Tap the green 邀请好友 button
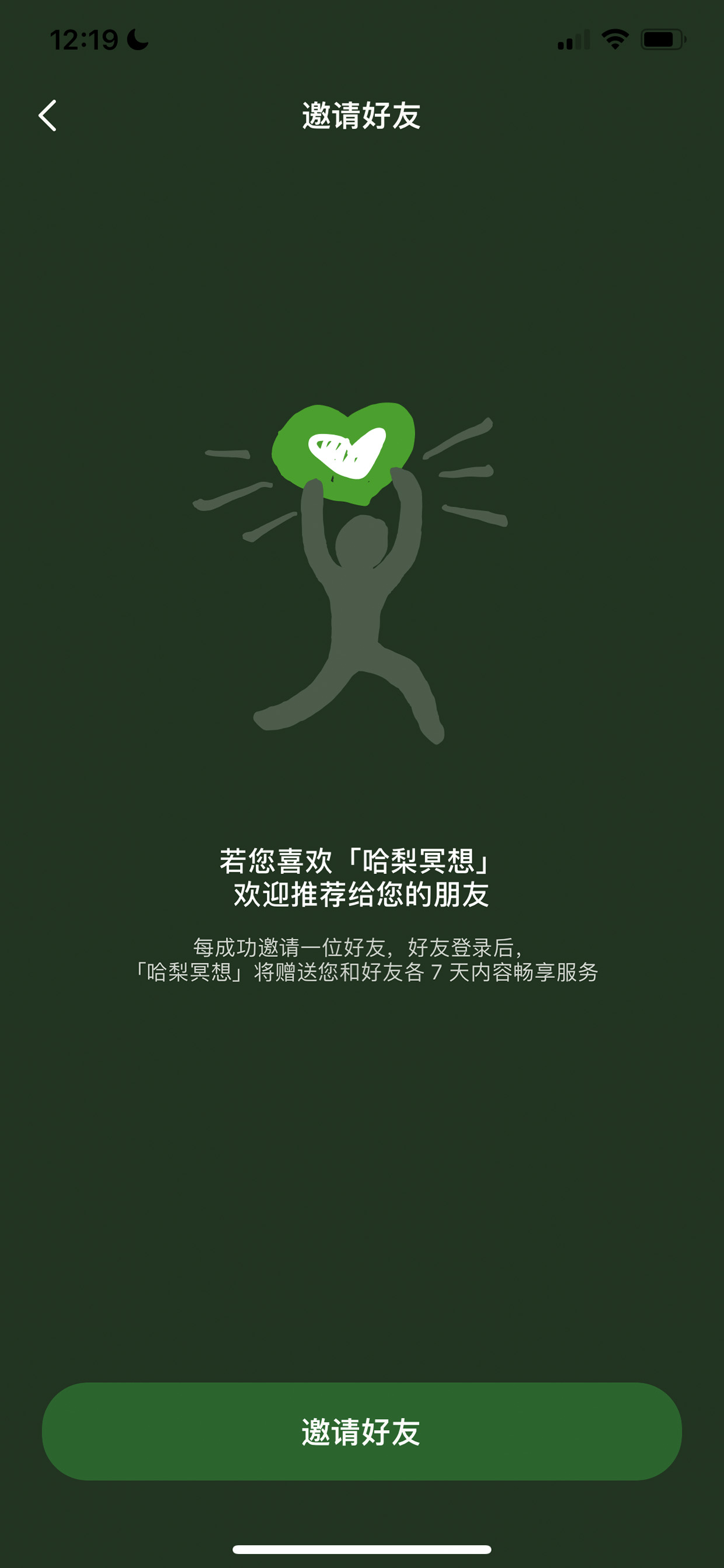The image size is (724, 1568). [361, 1431]
